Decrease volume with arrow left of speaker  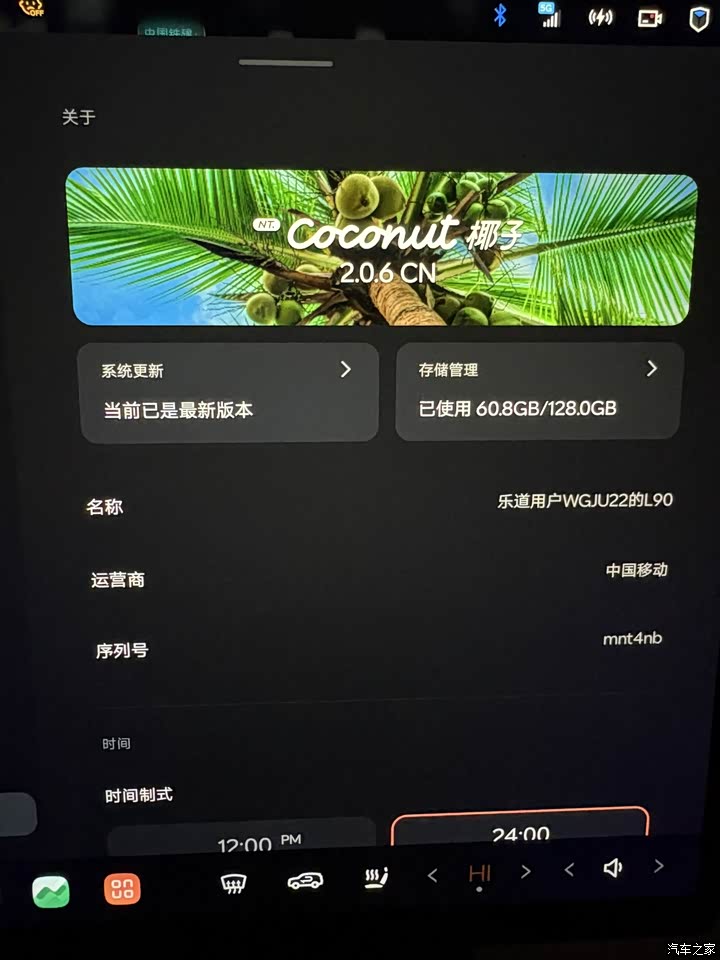tap(569, 870)
